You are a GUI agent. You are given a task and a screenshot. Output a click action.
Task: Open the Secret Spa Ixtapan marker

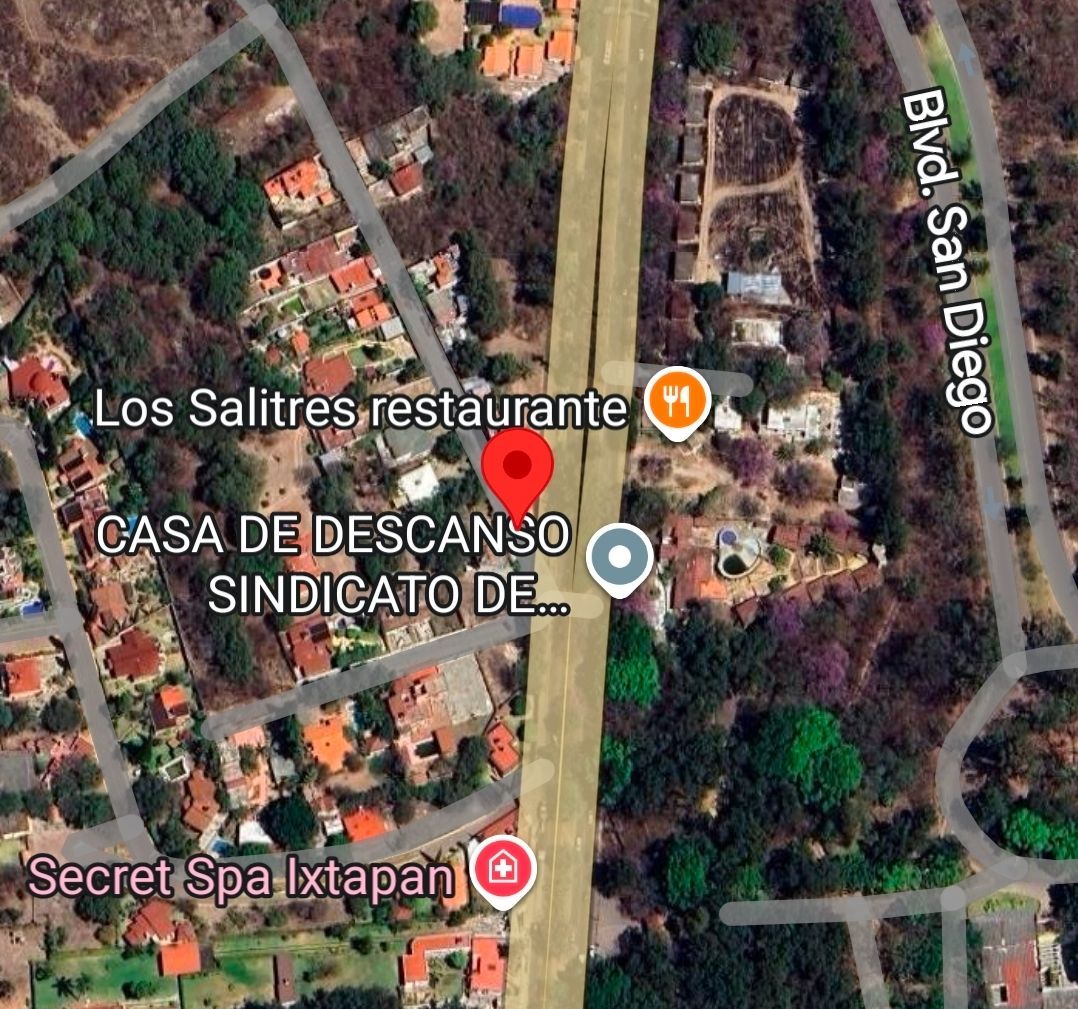(x=501, y=870)
